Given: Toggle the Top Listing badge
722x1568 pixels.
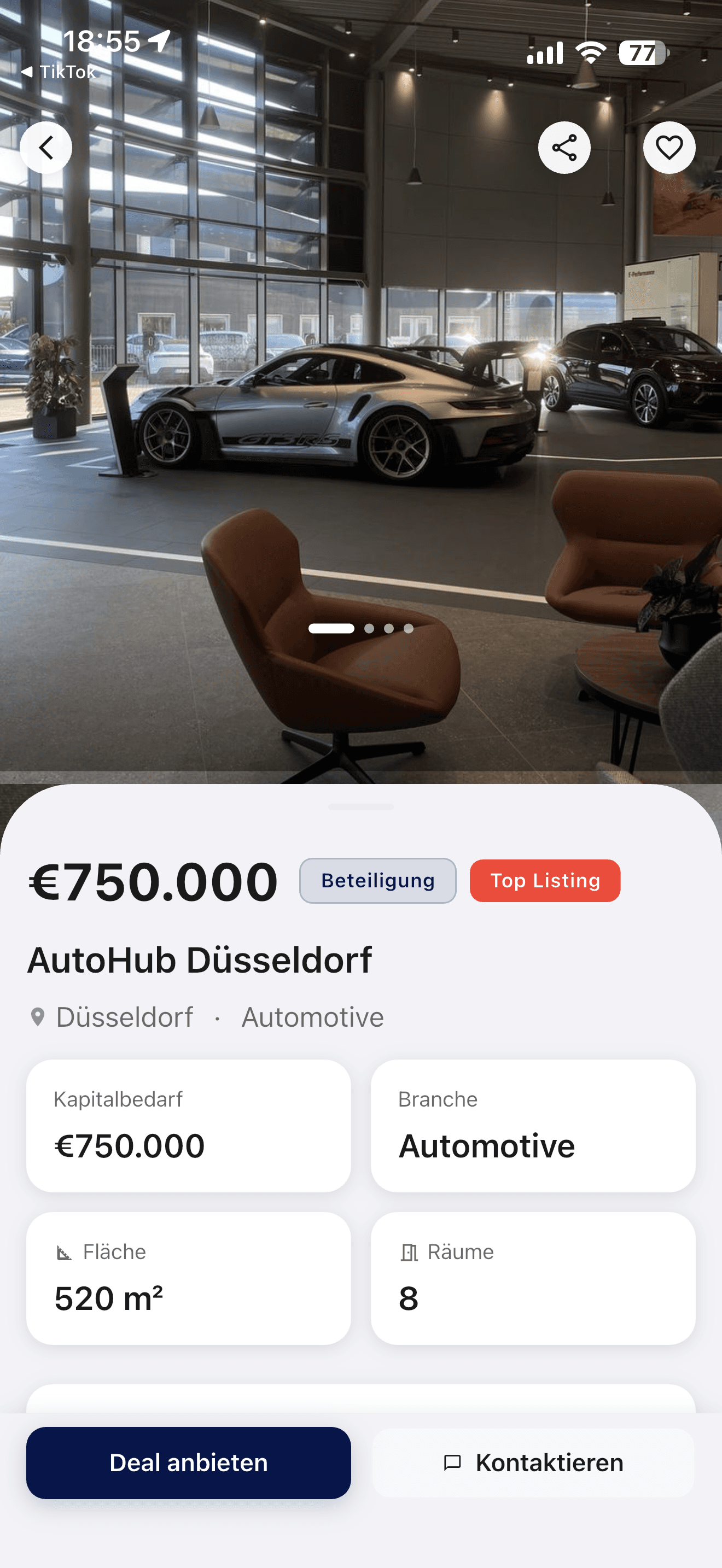Looking at the screenshot, I should [545, 880].
